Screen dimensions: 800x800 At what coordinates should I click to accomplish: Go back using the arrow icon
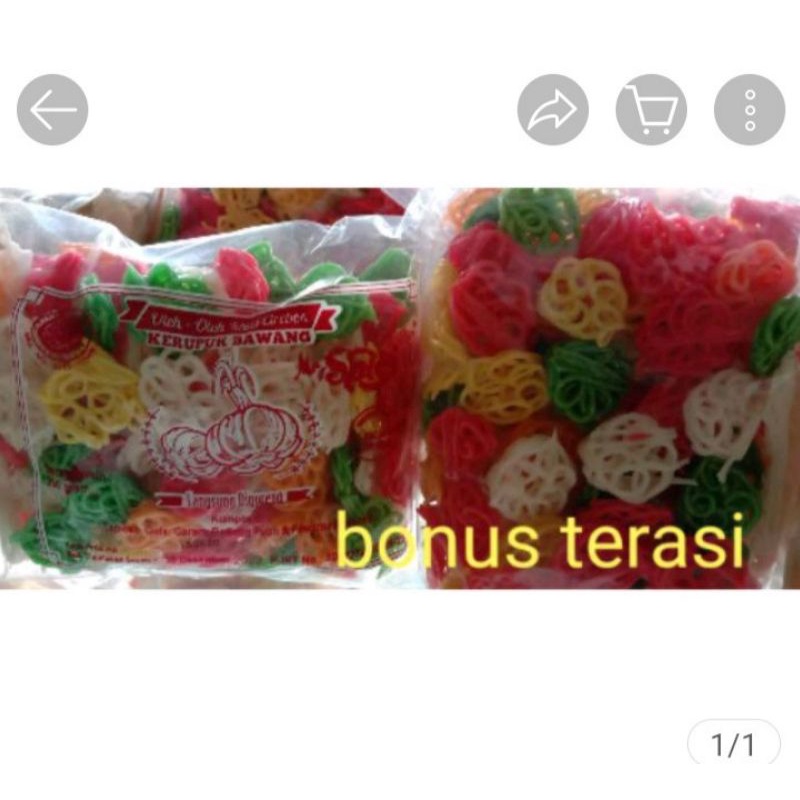pyautogui.click(x=53, y=110)
